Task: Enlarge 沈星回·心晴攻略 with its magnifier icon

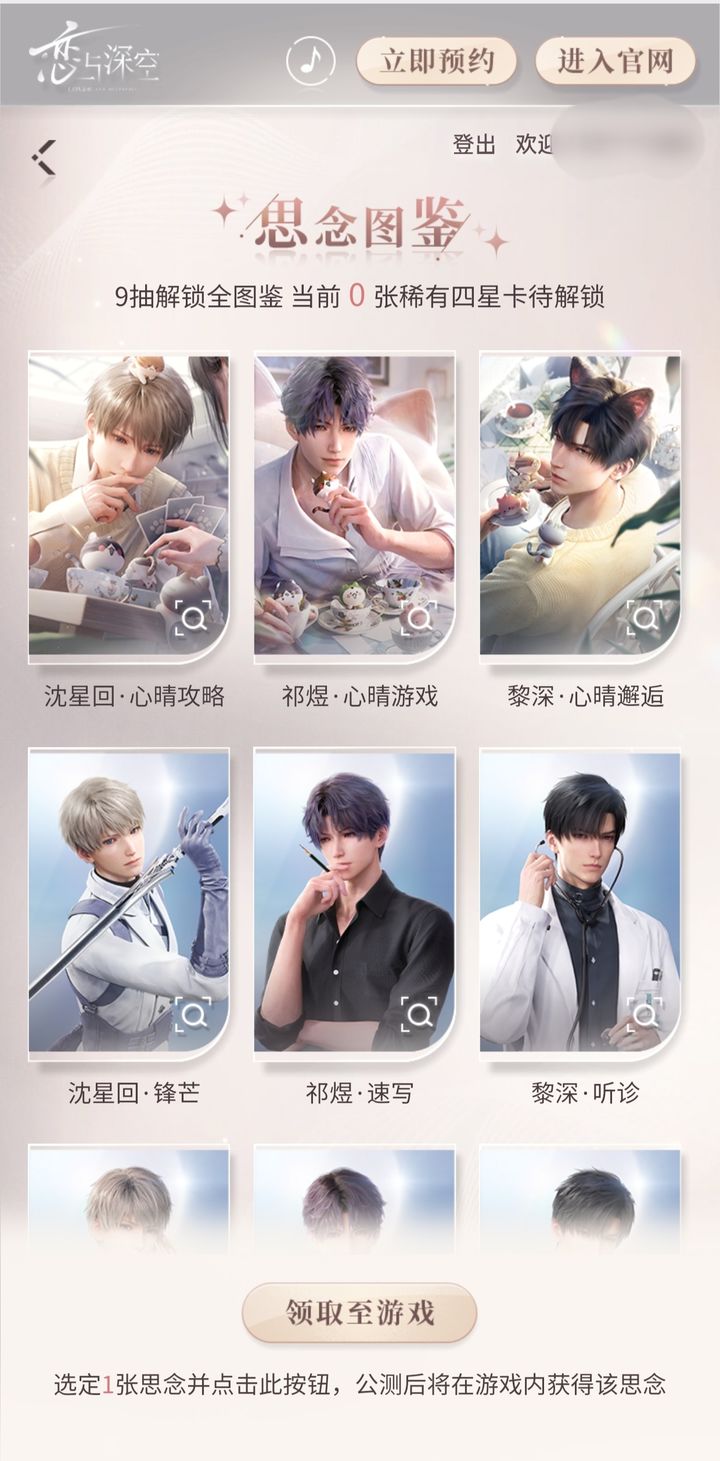Action: pyautogui.click(x=193, y=620)
